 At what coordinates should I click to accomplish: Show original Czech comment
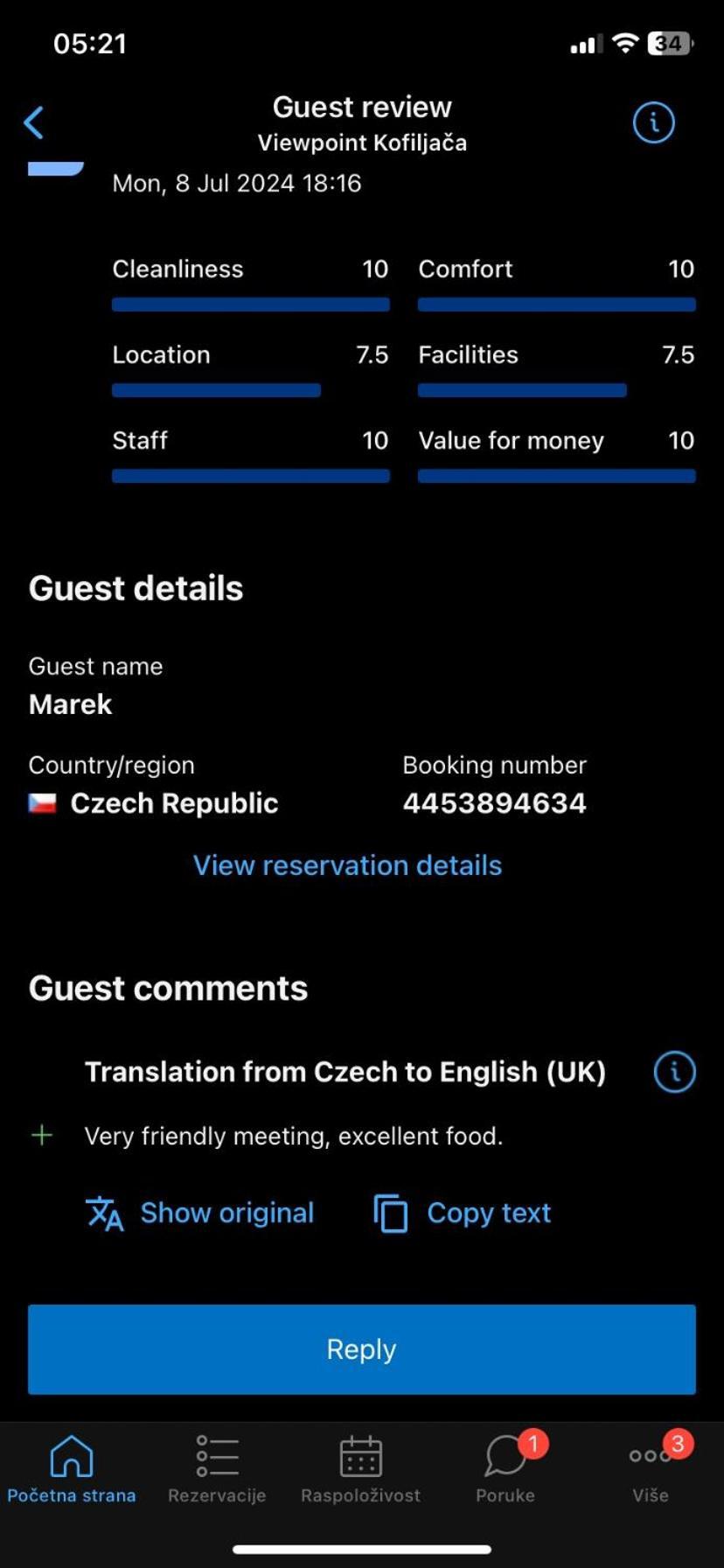click(x=200, y=1213)
